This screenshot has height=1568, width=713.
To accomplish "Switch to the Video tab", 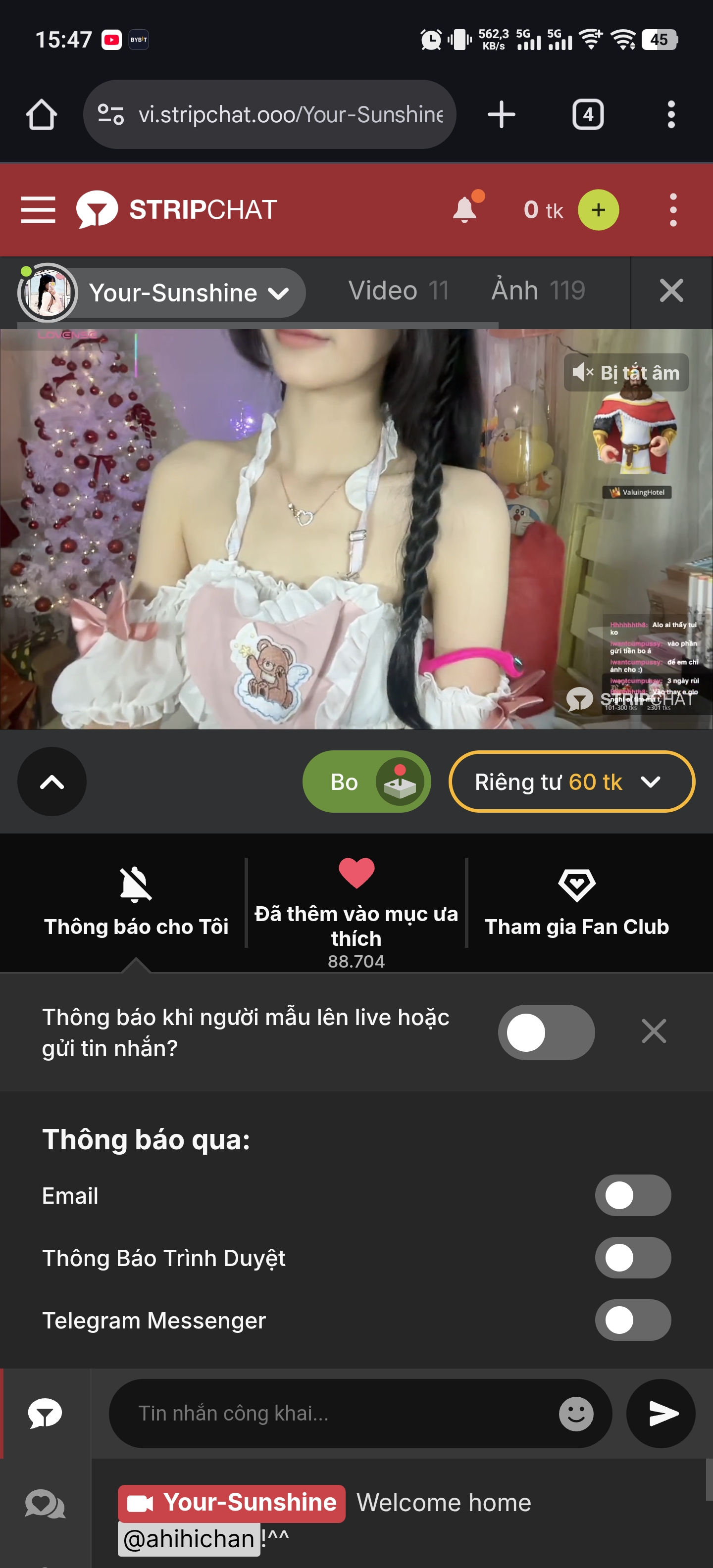I will (398, 291).
